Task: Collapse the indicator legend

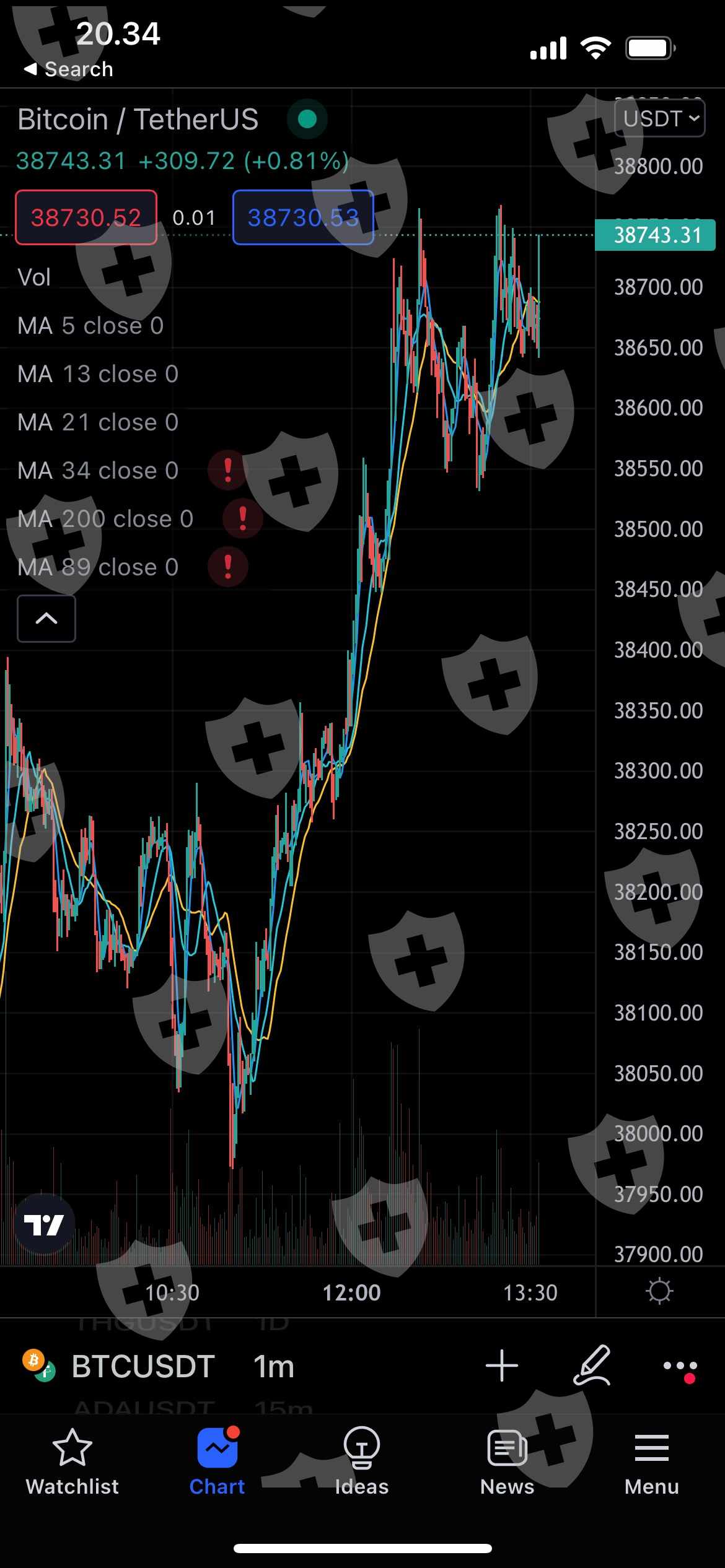Action: [46, 619]
